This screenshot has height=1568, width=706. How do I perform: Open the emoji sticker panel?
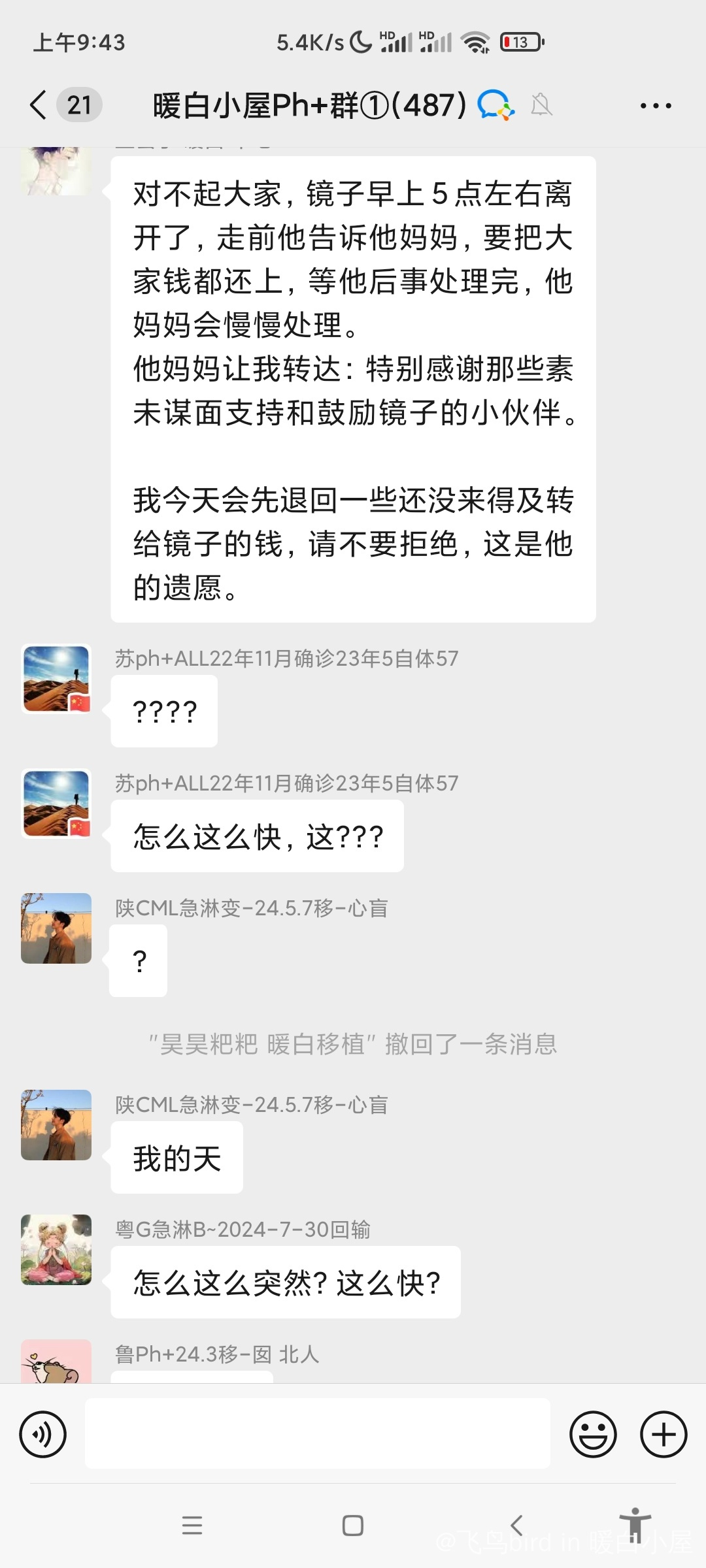pos(593,1435)
